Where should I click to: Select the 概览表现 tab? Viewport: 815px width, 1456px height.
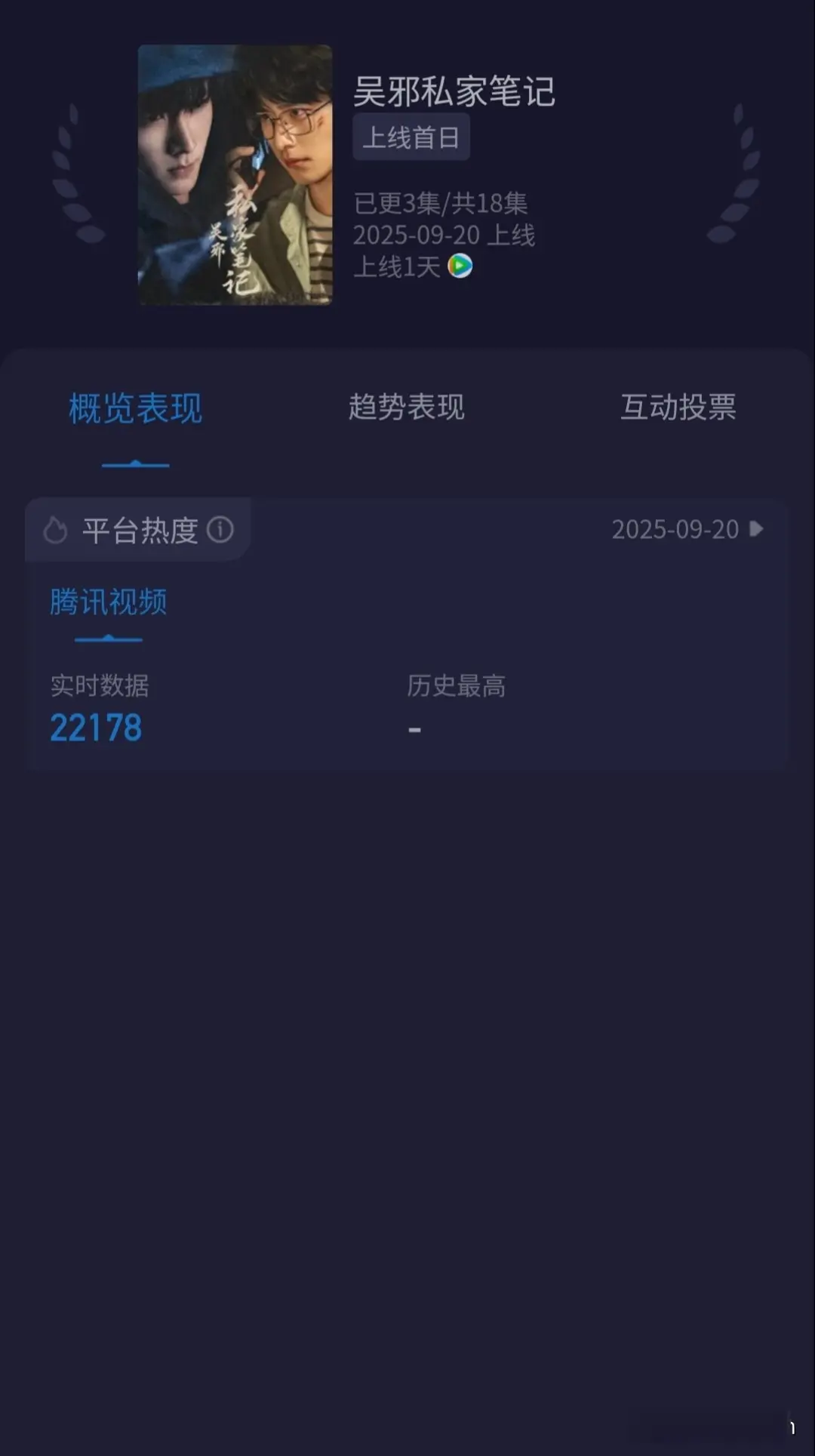click(x=136, y=408)
